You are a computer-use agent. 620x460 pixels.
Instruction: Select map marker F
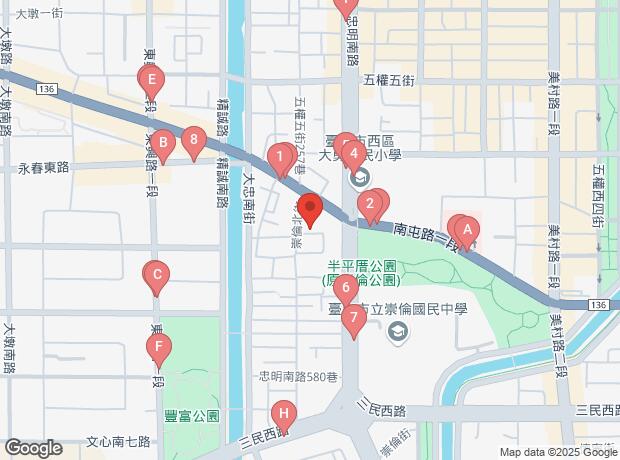pos(158,349)
